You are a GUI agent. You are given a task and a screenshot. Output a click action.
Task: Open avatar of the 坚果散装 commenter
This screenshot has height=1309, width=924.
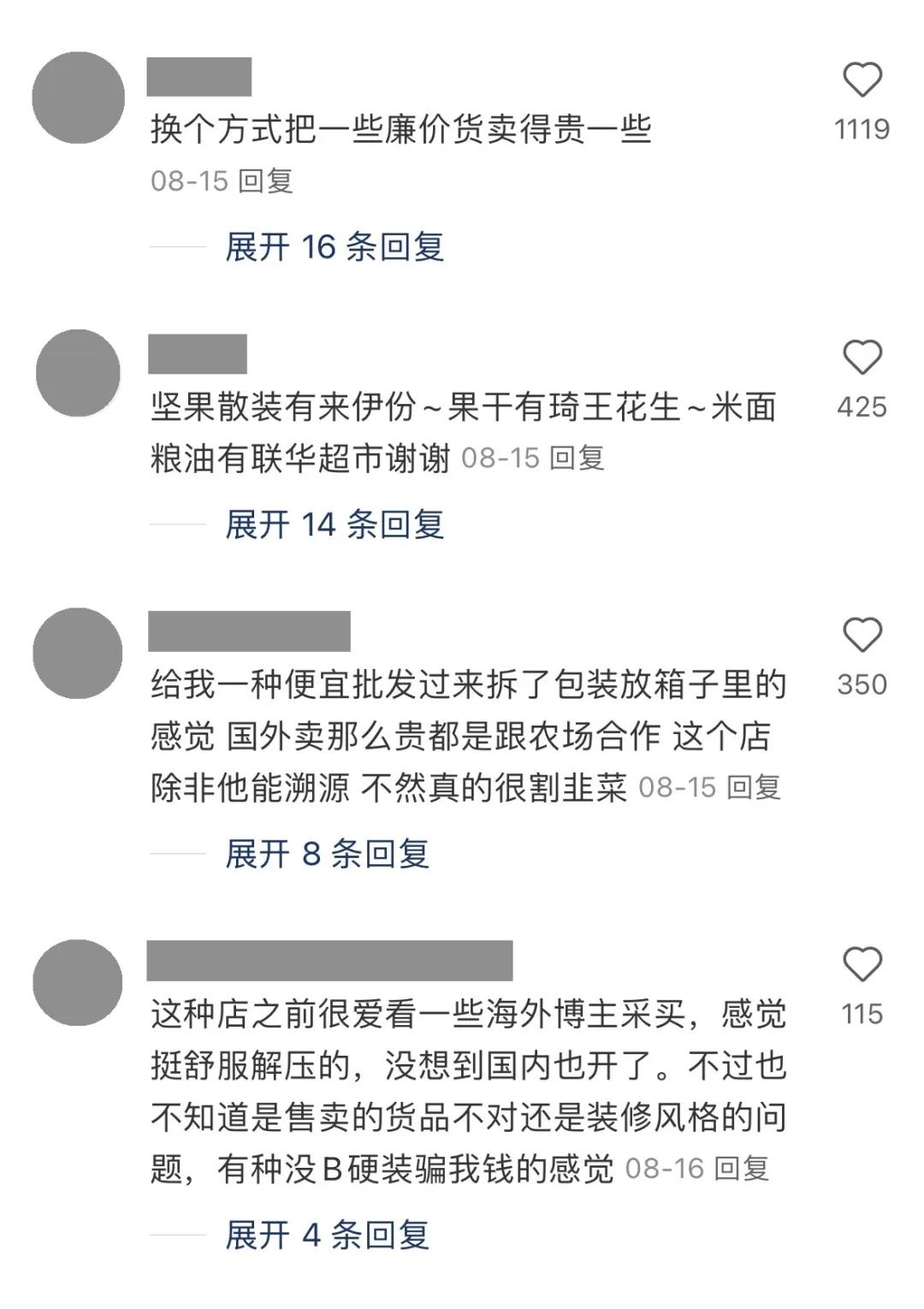point(78,374)
